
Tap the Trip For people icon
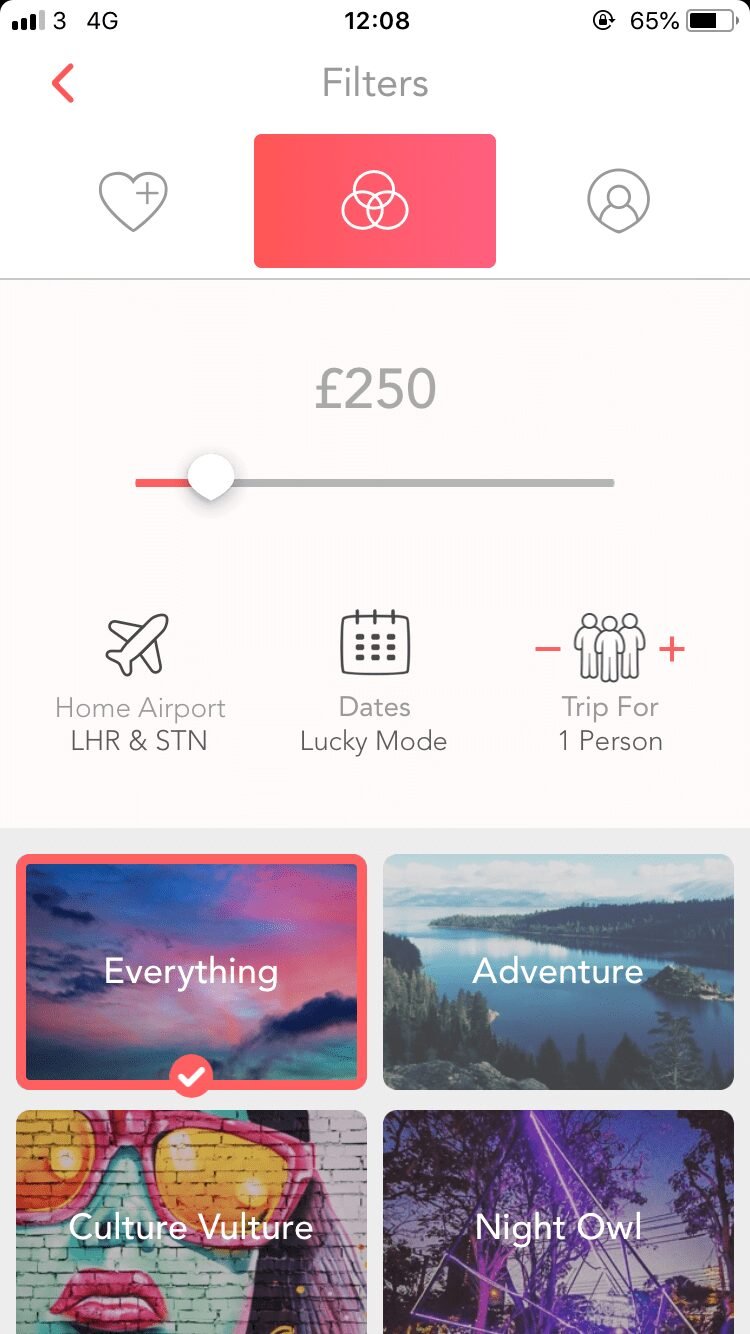610,646
